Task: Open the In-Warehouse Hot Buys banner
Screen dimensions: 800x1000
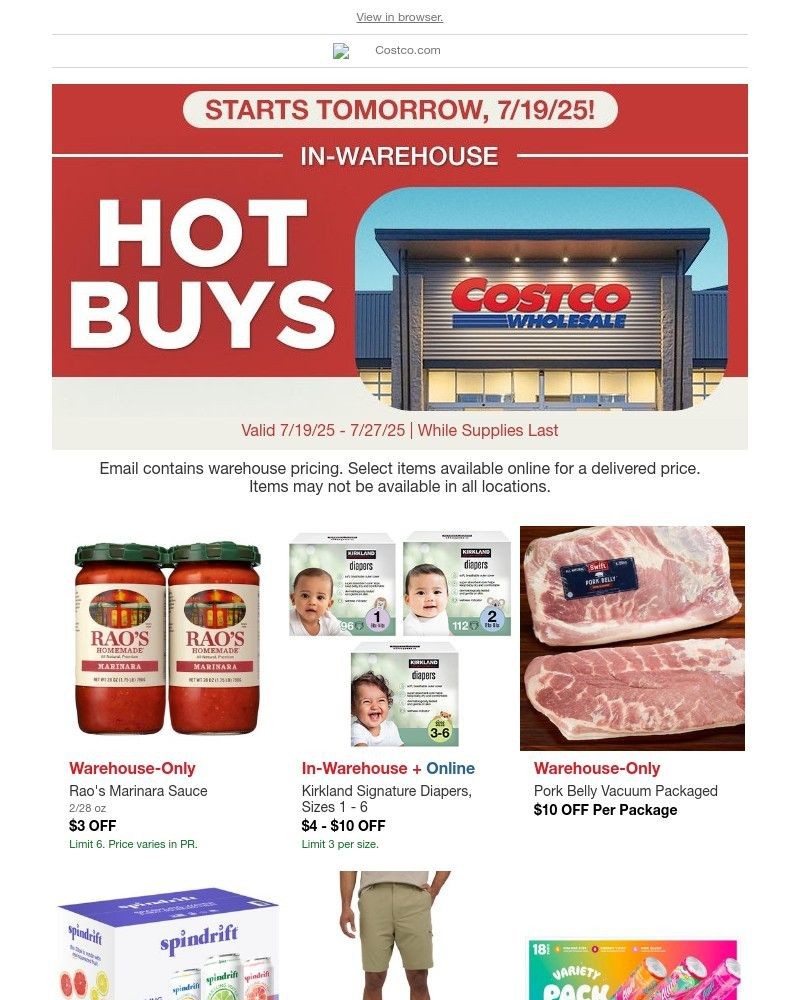Action: click(399, 266)
